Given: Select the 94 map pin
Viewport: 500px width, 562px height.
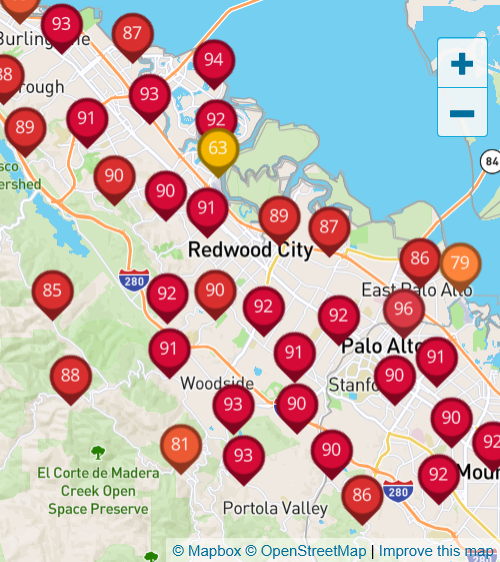Looking at the screenshot, I should click(x=214, y=64).
